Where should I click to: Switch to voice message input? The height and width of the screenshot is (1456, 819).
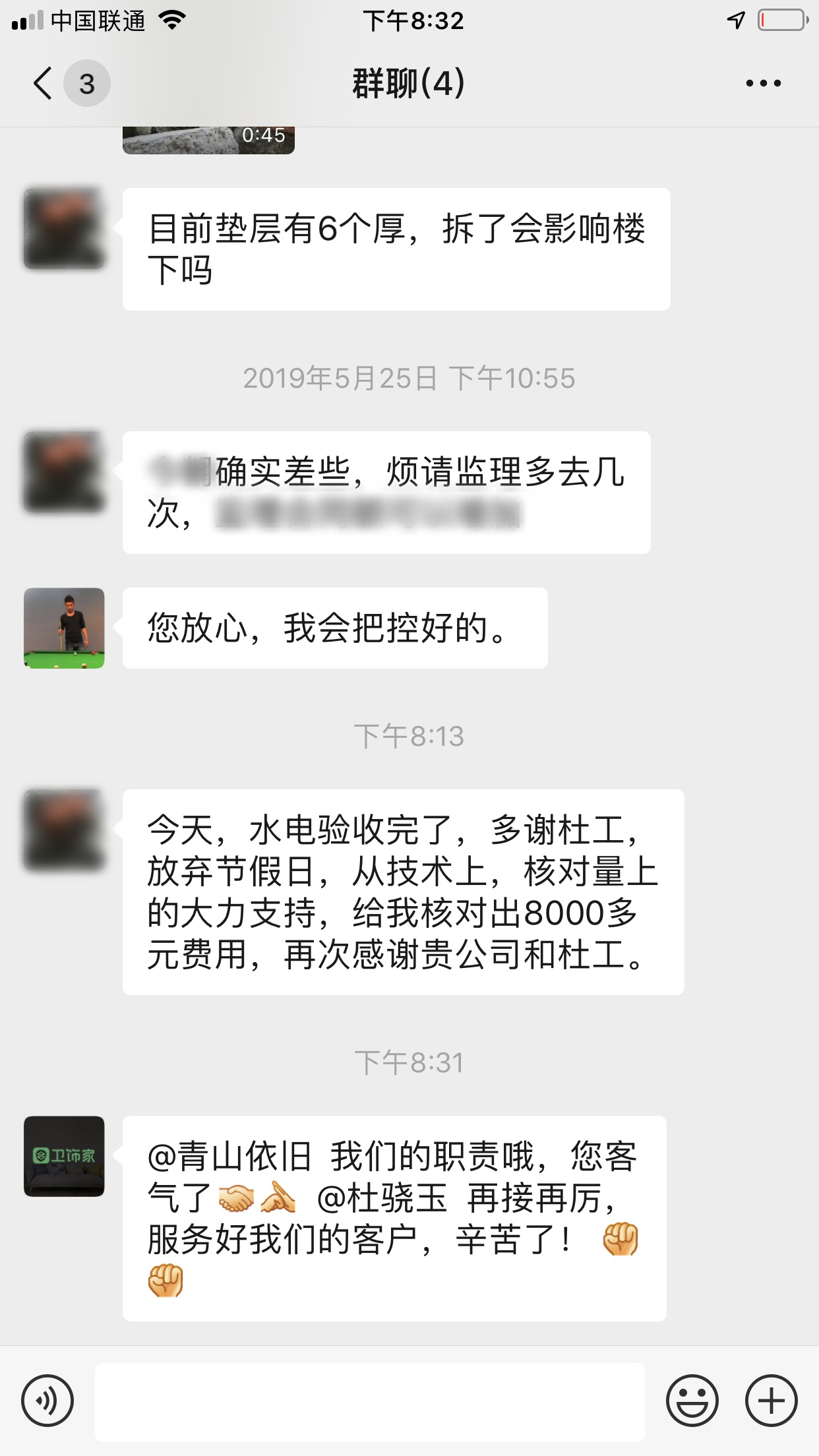pyautogui.click(x=47, y=1400)
